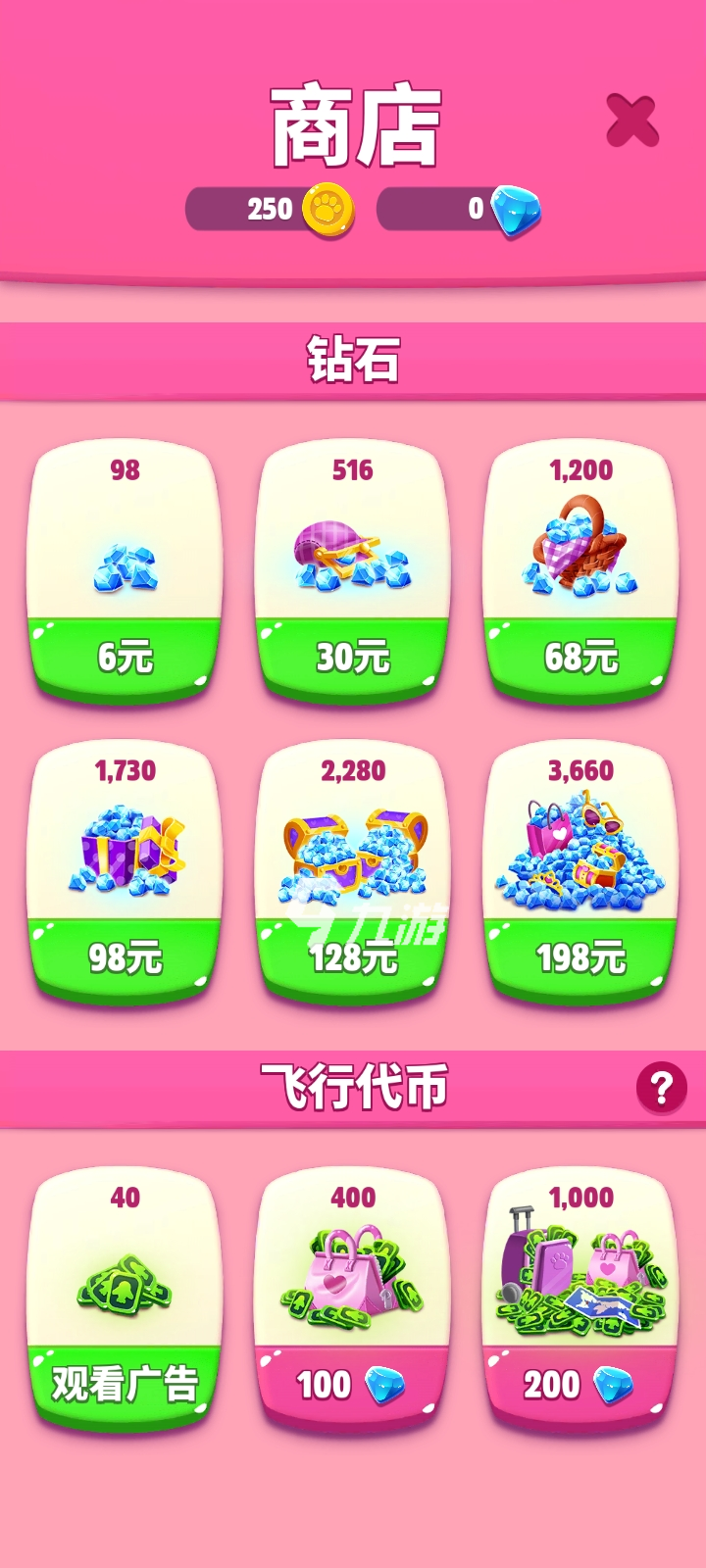Get 1,000 flight tokens for 200 diamonds
706x1568 pixels.
(x=580, y=1383)
